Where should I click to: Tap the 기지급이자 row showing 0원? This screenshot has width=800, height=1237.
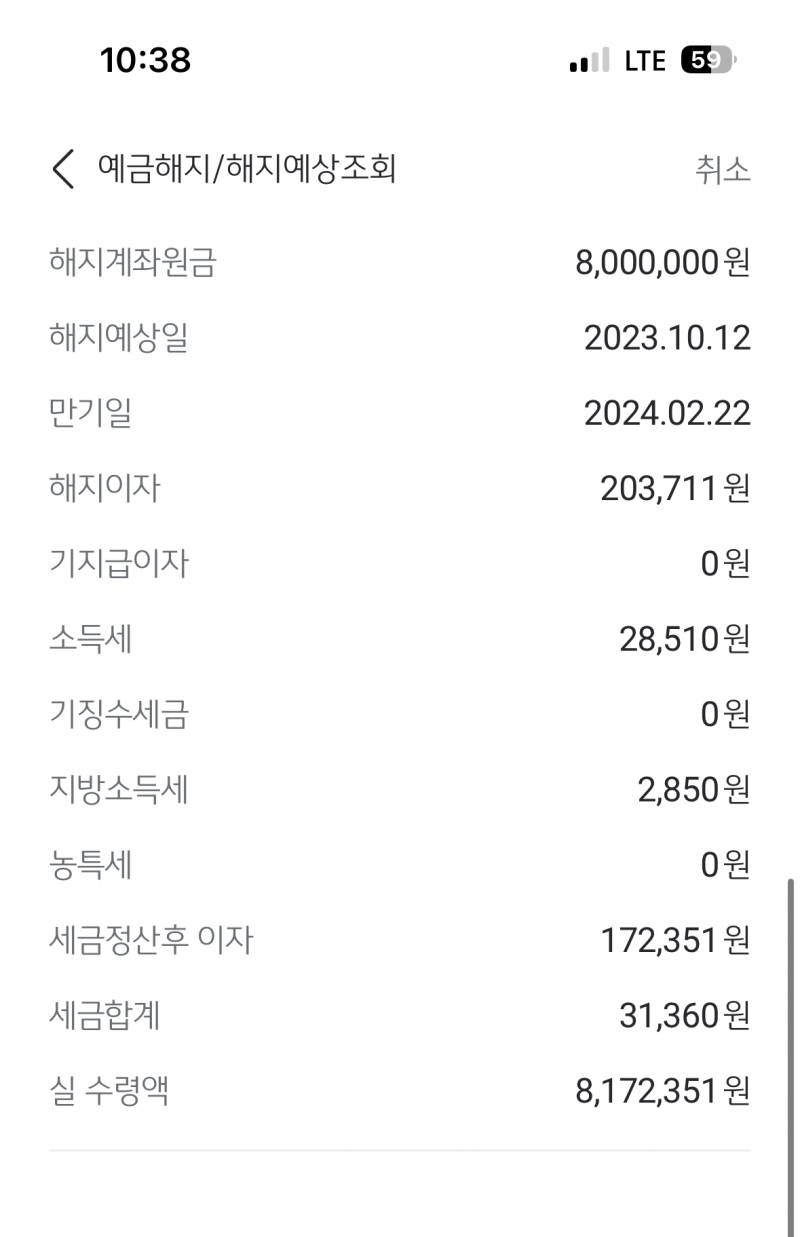point(400,563)
